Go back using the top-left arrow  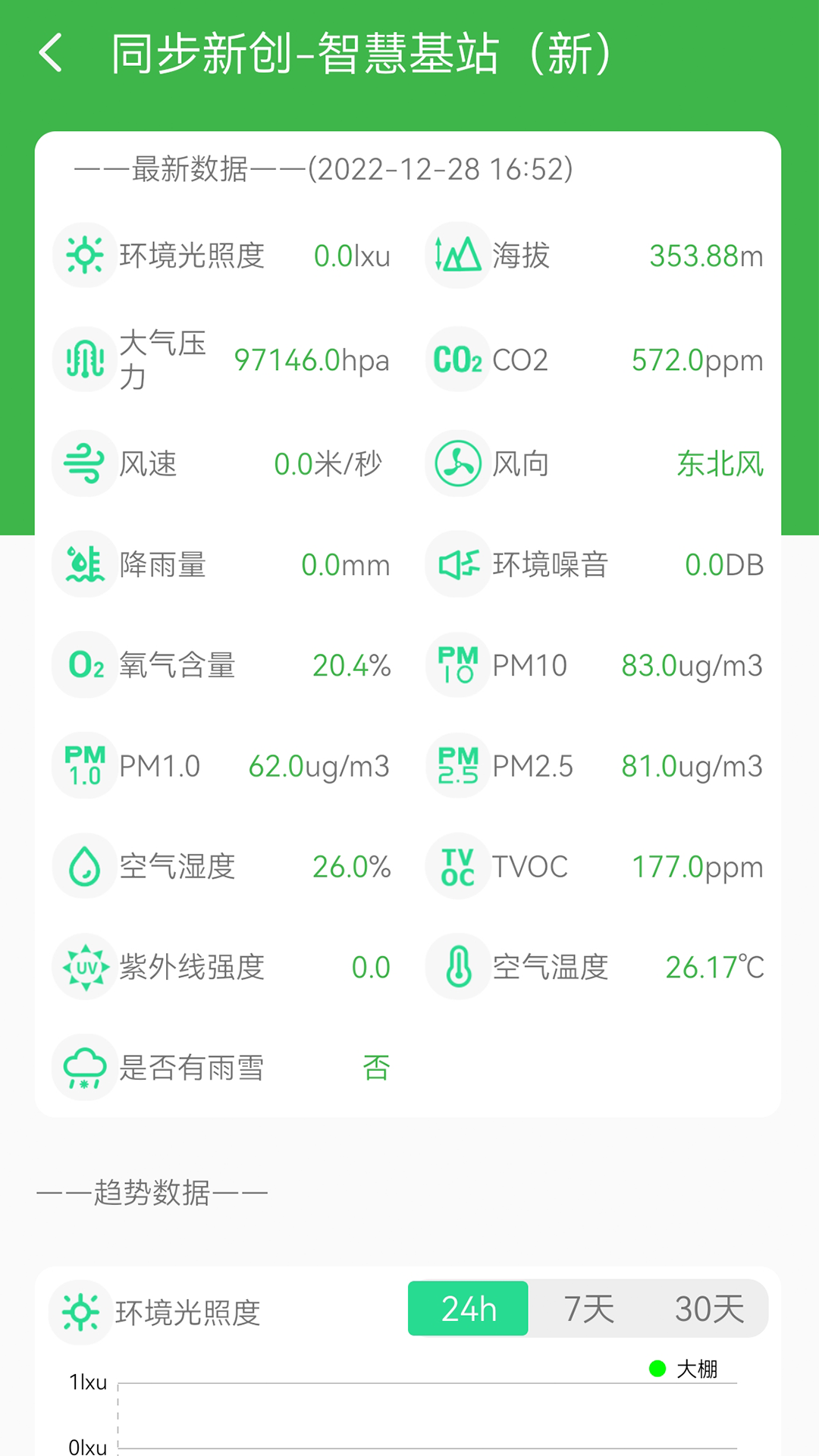point(51,53)
